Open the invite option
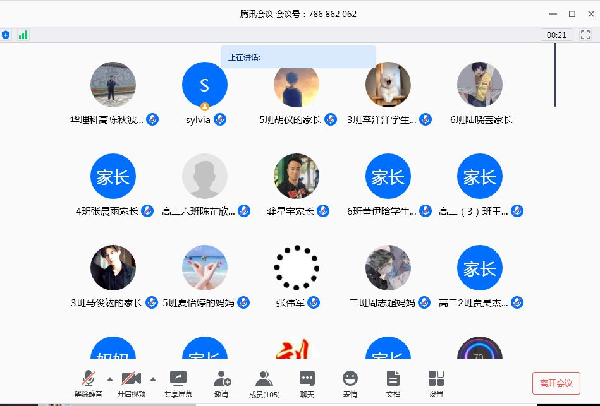 pyautogui.click(x=221, y=379)
